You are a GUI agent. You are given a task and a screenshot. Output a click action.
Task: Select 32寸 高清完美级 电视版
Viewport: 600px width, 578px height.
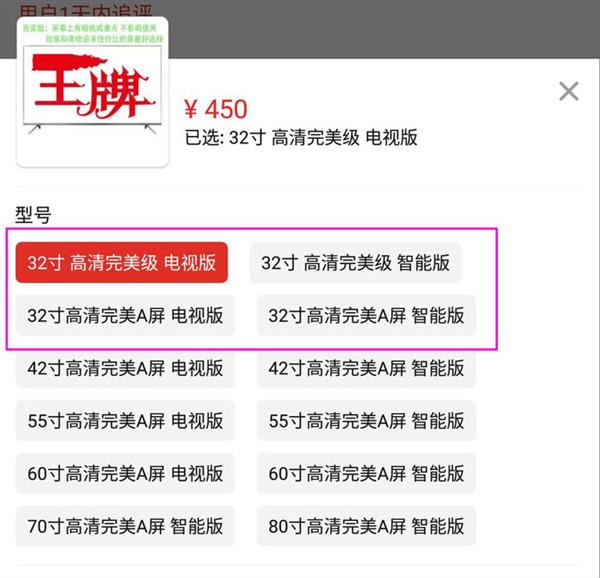122,263
